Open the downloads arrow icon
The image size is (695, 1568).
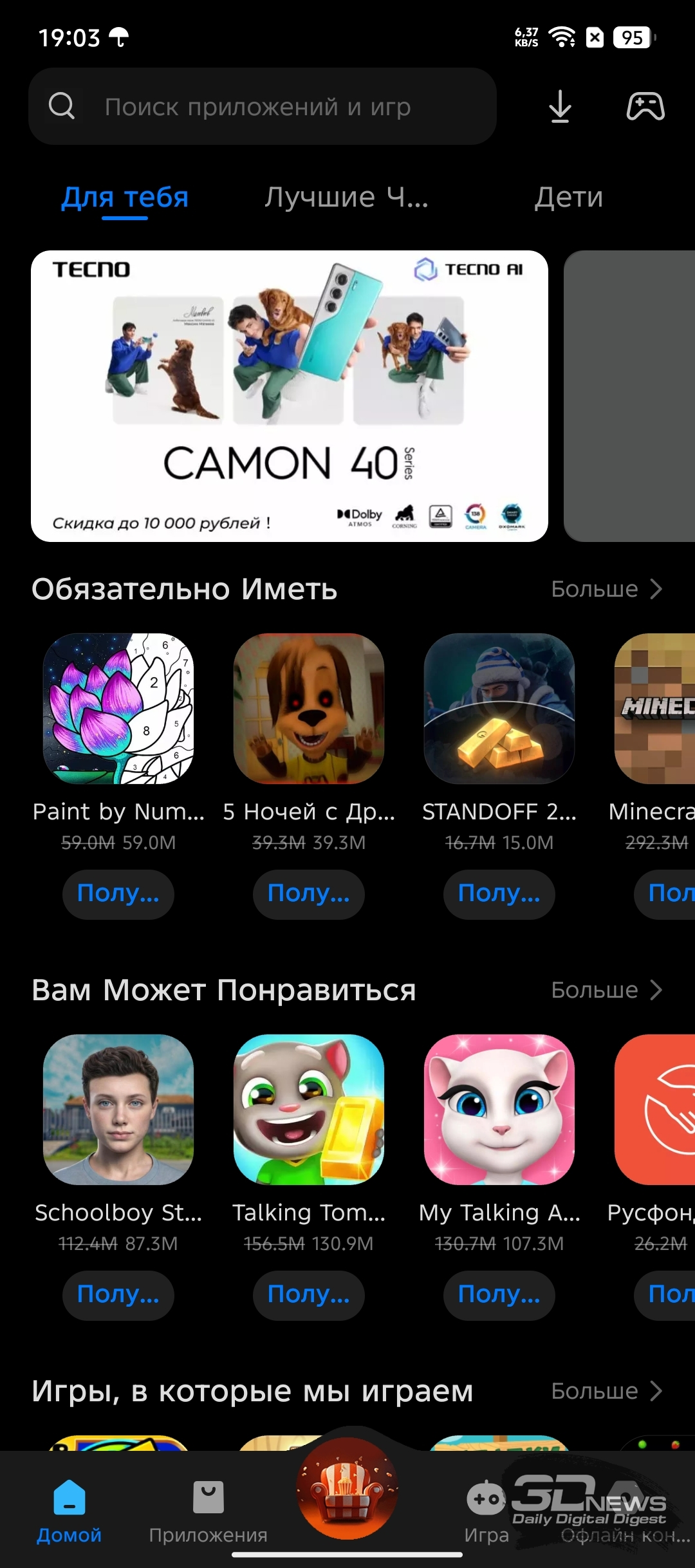(560, 106)
